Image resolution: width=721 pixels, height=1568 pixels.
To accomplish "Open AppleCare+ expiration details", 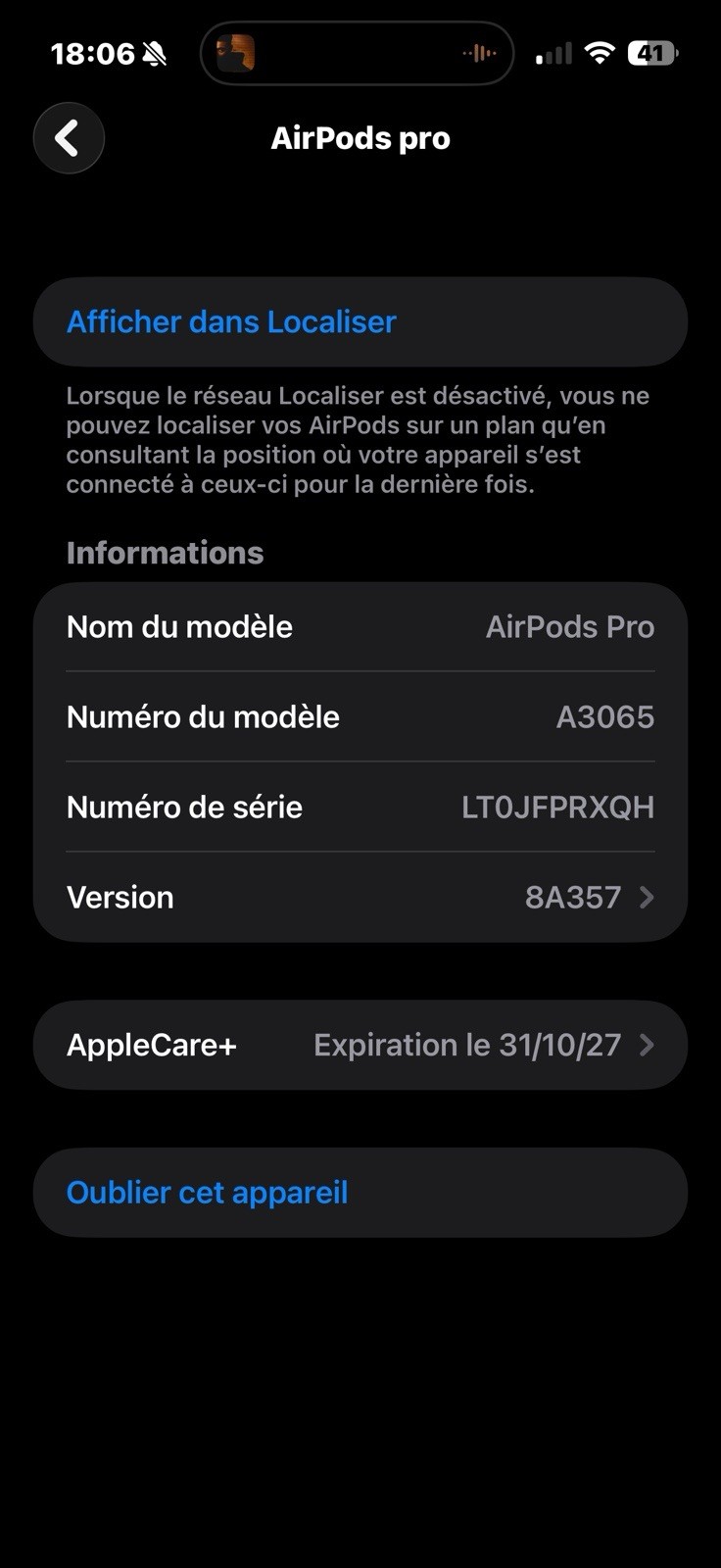I will tap(360, 1045).
